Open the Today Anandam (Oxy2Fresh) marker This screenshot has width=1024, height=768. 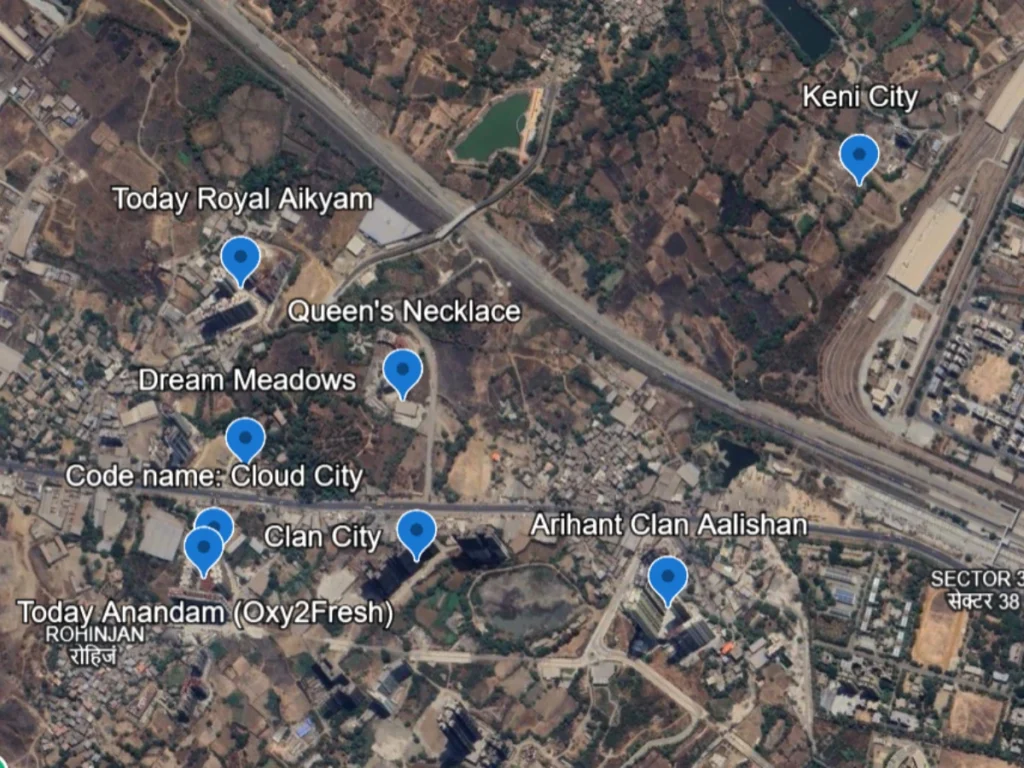pos(203,548)
